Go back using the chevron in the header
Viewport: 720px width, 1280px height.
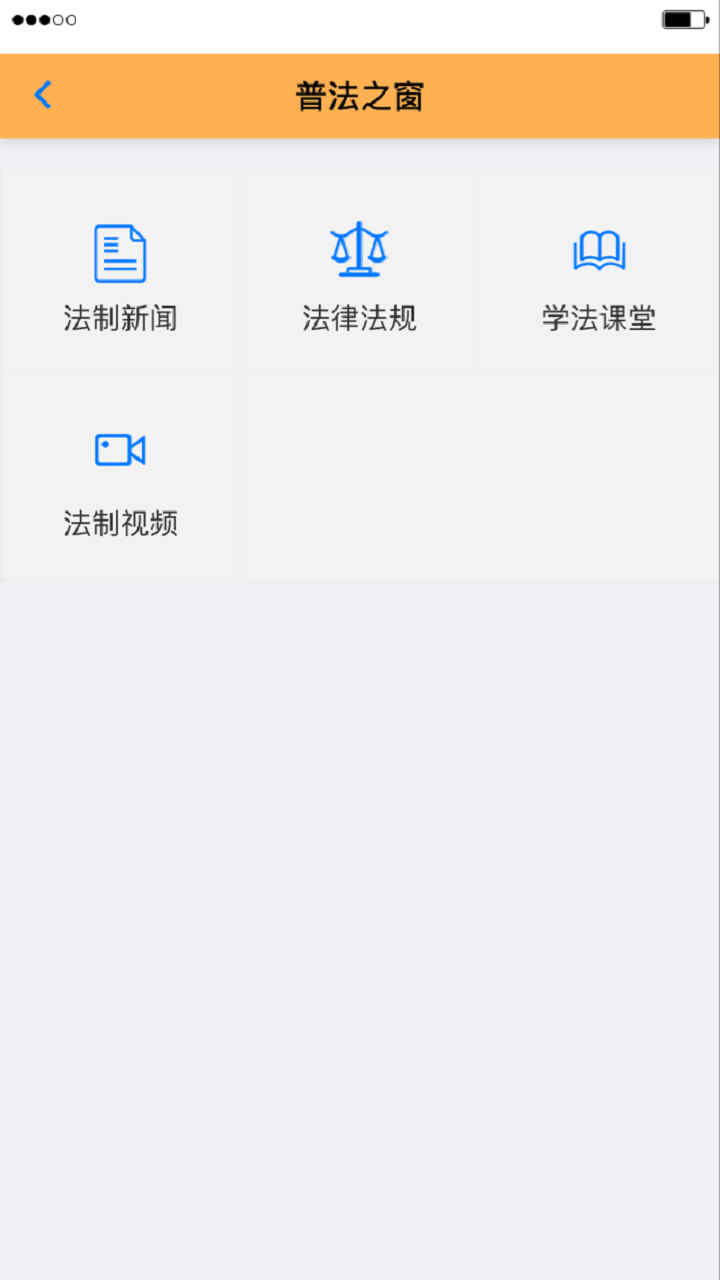point(42,94)
